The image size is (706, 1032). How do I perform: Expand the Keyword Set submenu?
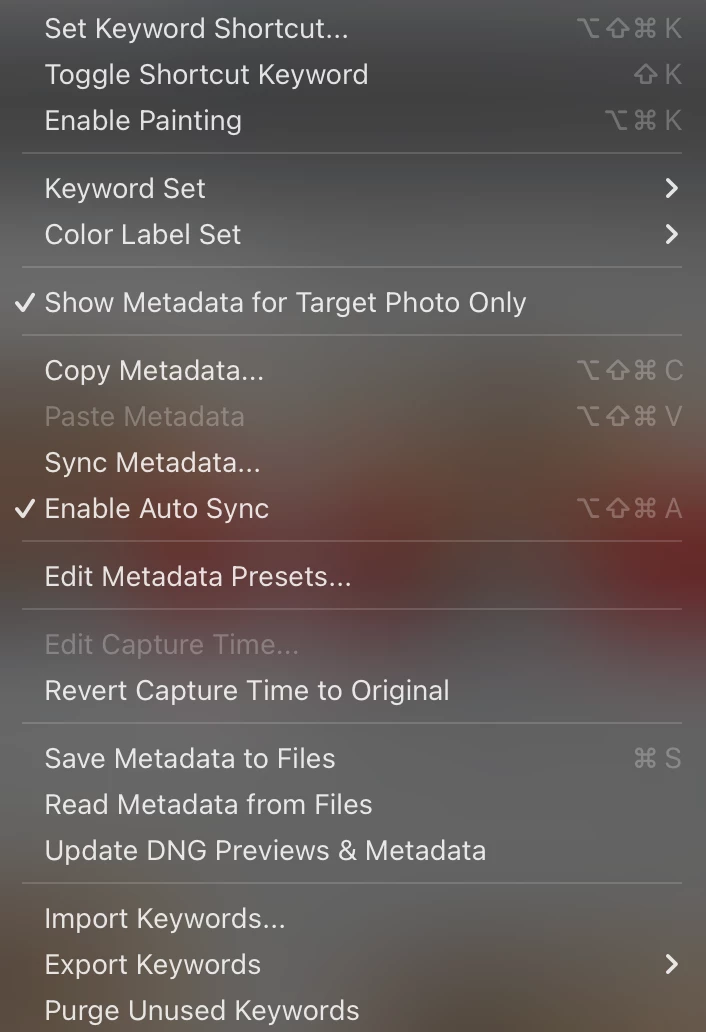point(125,189)
